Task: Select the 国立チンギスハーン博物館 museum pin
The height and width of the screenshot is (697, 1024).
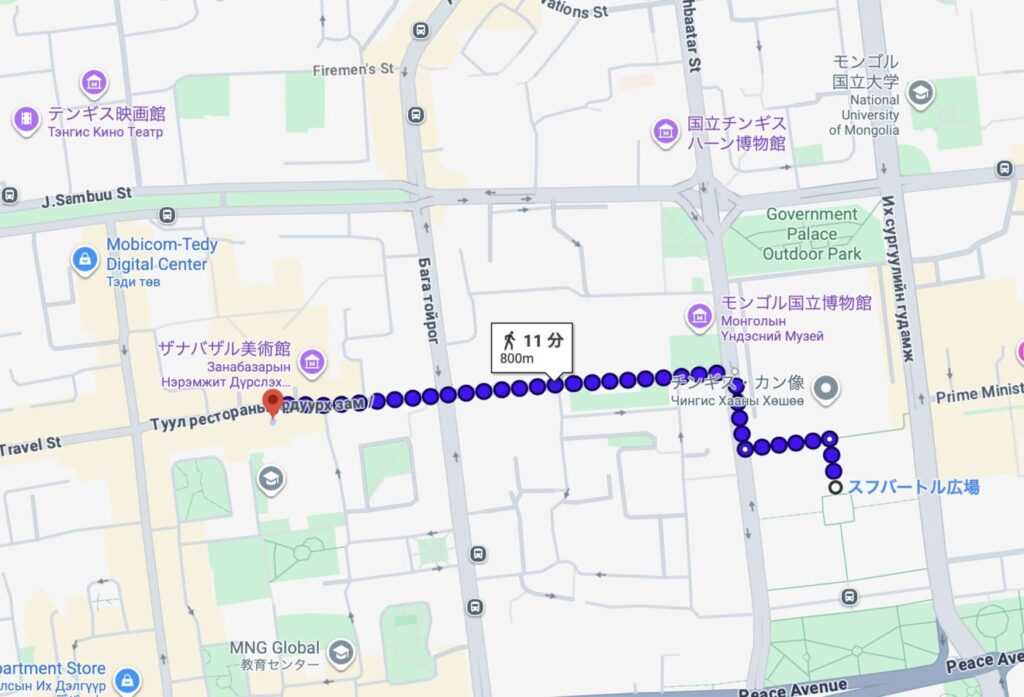Action: point(664,131)
